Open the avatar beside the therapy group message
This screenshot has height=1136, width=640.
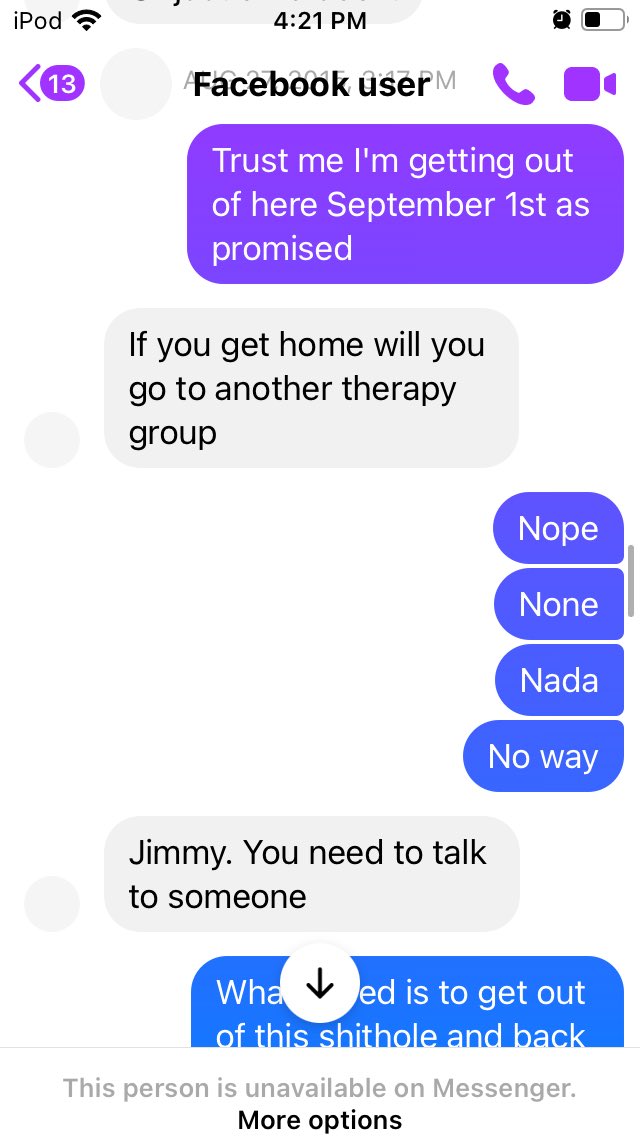pyautogui.click(x=51, y=440)
